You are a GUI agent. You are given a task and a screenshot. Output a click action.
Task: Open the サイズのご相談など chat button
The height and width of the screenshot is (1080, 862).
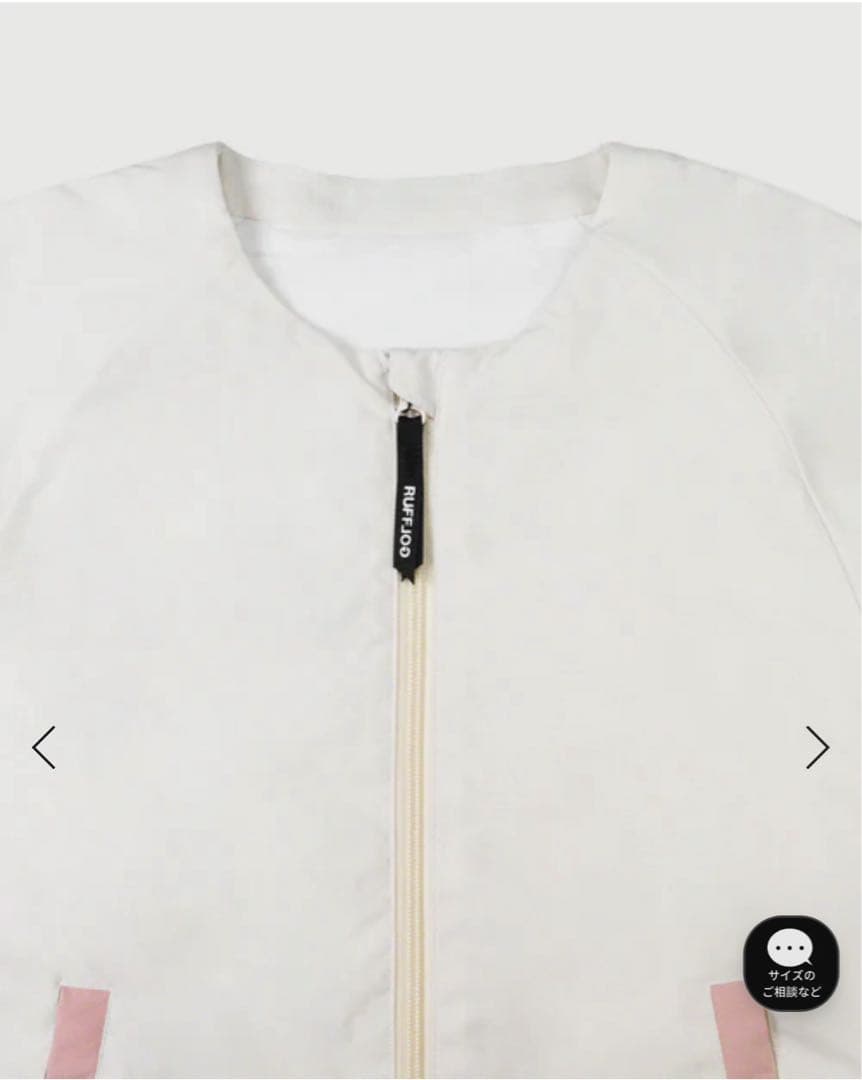pos(791,962)
